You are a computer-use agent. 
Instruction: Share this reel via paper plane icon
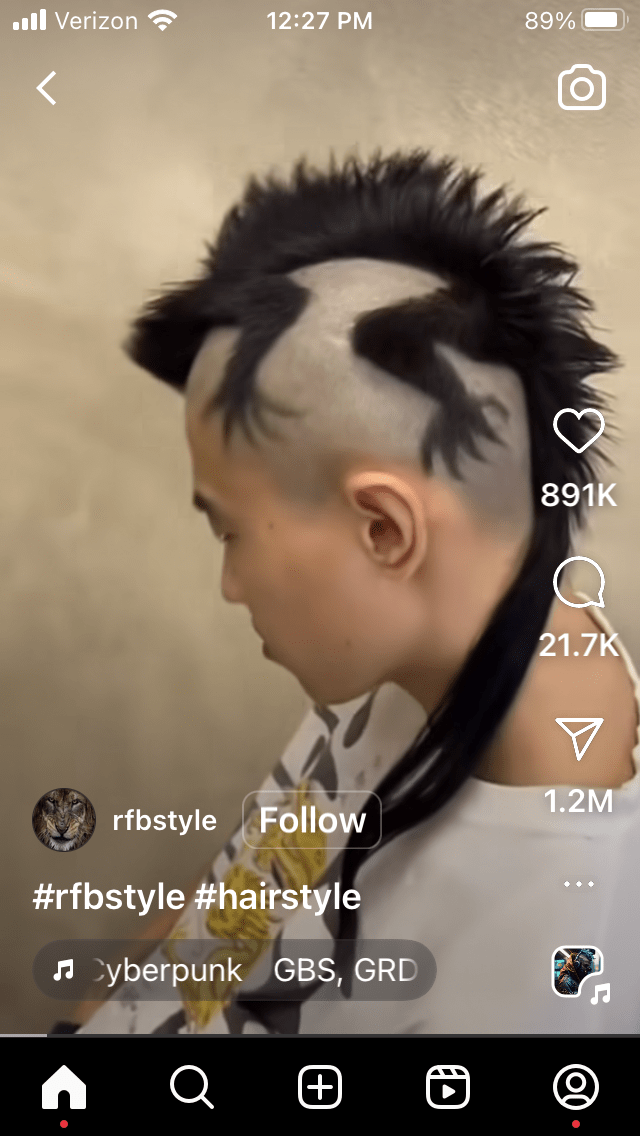click(x=579, y=738)
